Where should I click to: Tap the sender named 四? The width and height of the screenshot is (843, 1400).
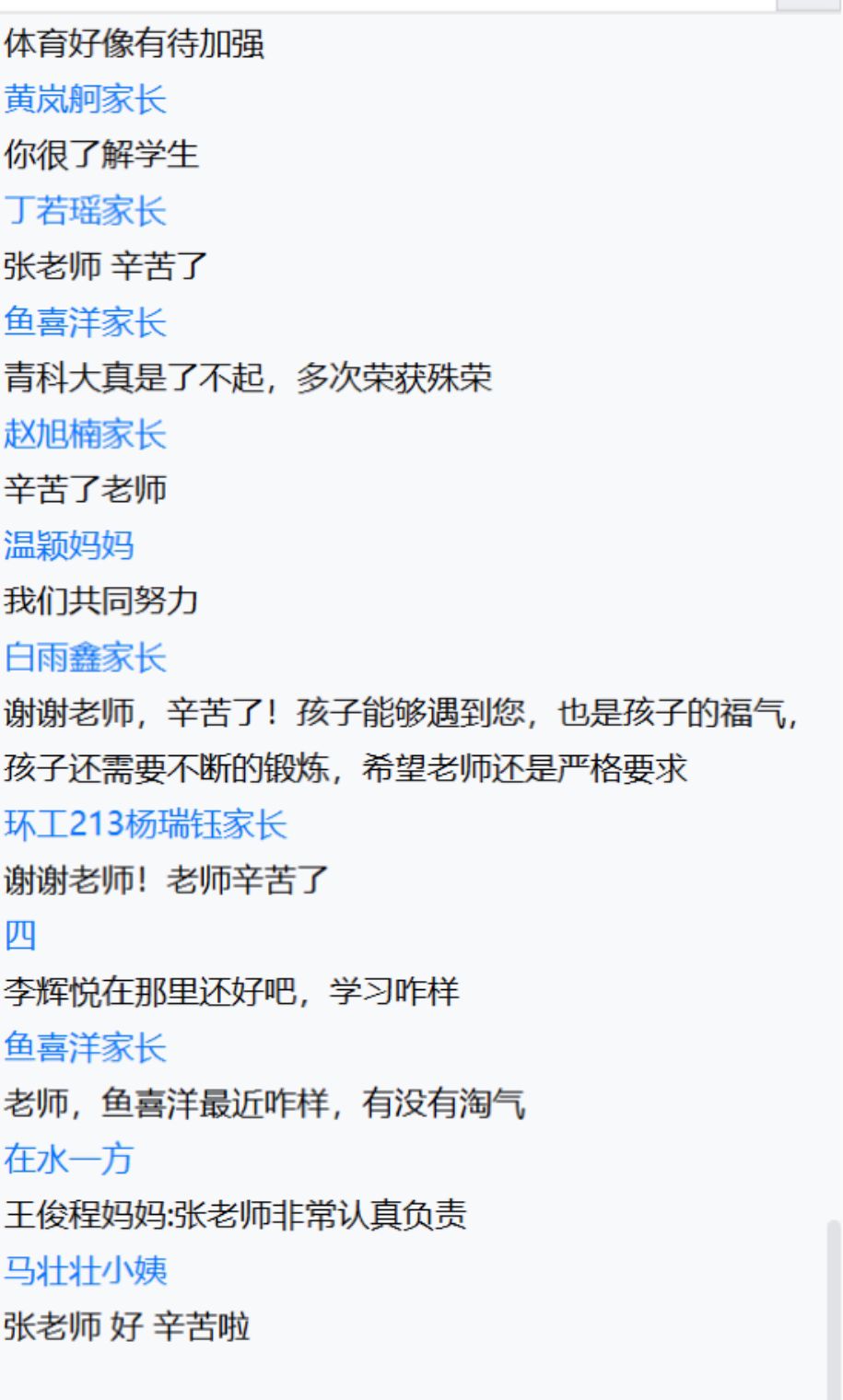point(20,936)
